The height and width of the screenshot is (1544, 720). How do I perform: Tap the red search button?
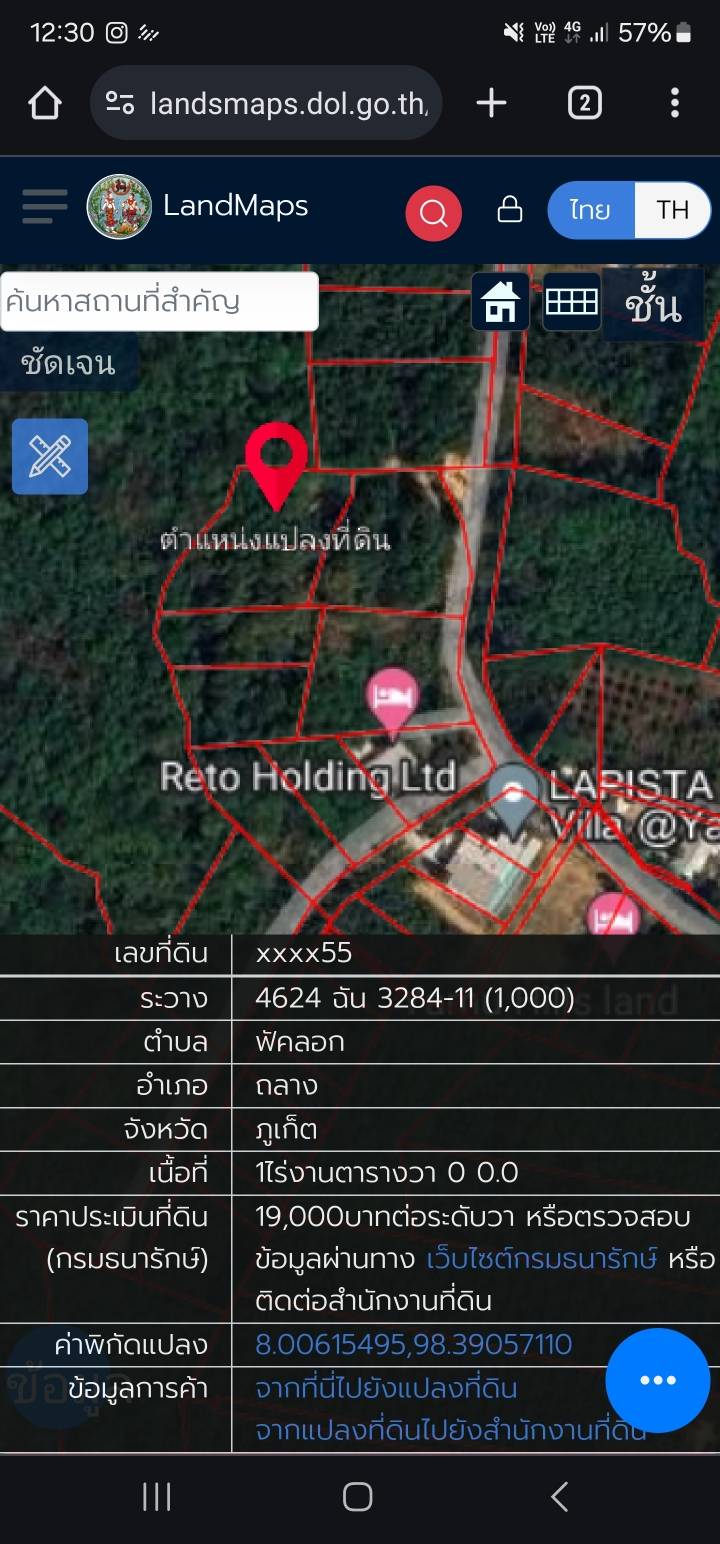click(x=433, y=212)
